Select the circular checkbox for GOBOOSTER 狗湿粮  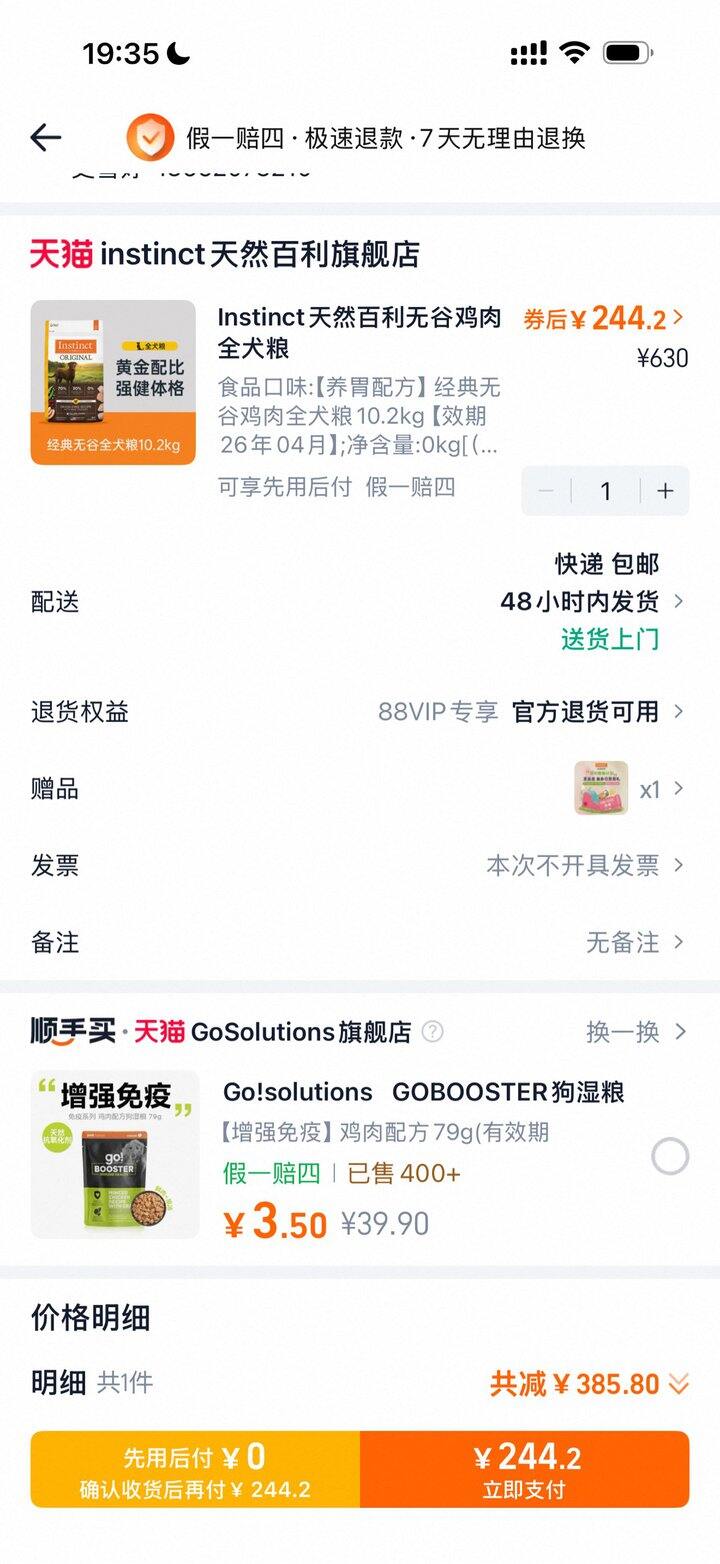click(x=668, y=1154)
